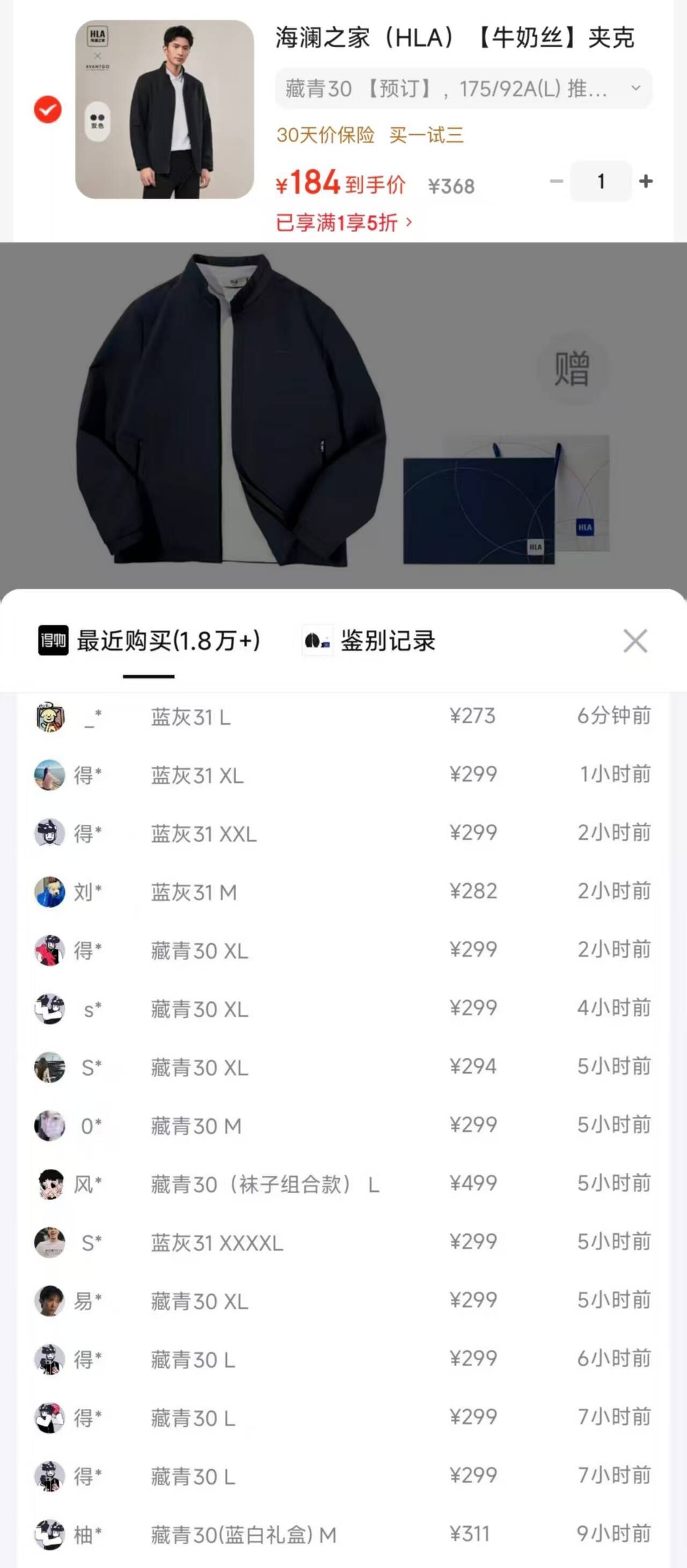The image size is (687, 1568).
Task: Decrease jacket quantity with the minus button
Action: (556, 182)
